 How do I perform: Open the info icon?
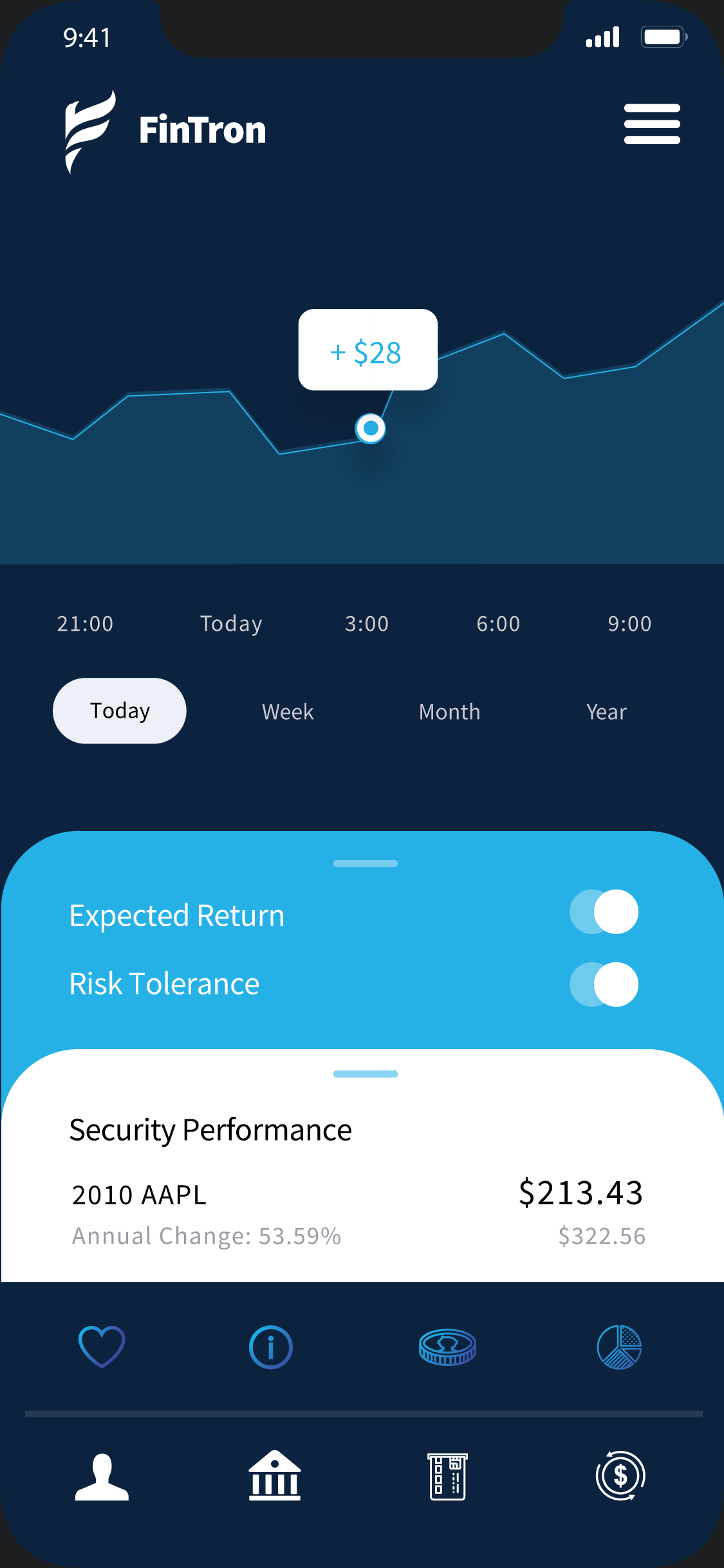coord(271,1347)
